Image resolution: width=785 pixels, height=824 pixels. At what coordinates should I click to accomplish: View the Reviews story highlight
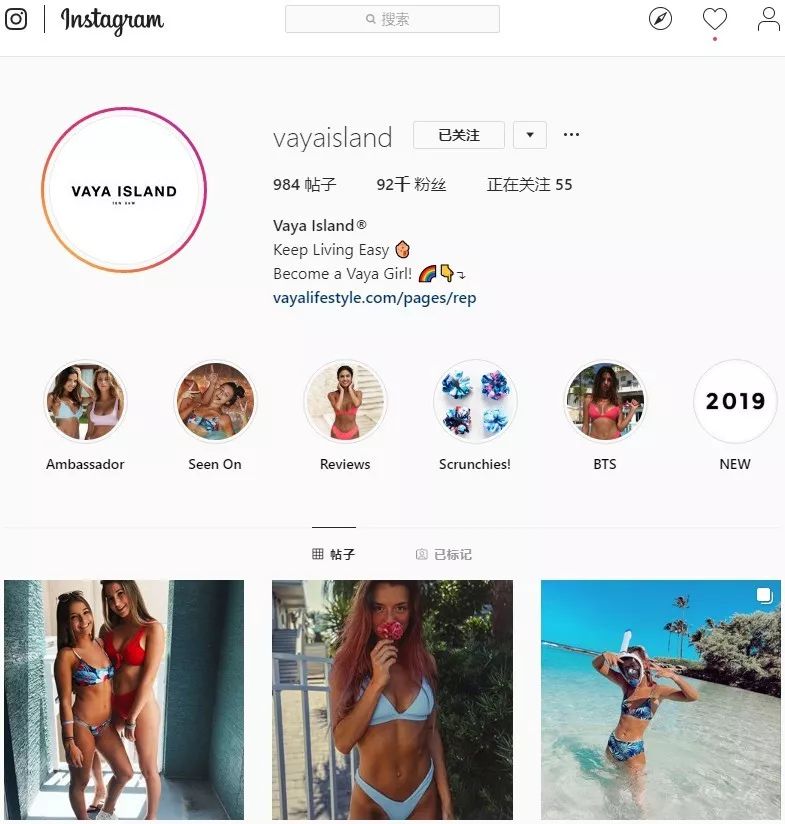click(345, 402)
